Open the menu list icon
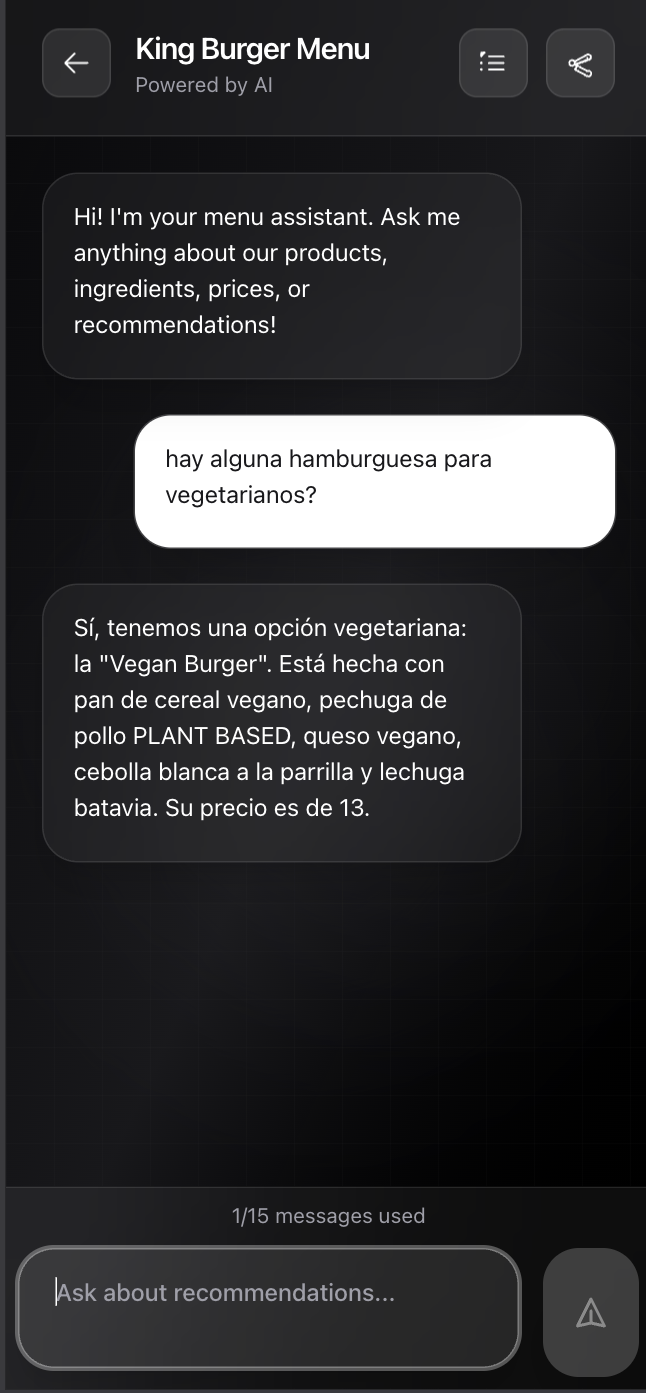The height and width of the screenshot is (1393, 646). tap(493, 63)
